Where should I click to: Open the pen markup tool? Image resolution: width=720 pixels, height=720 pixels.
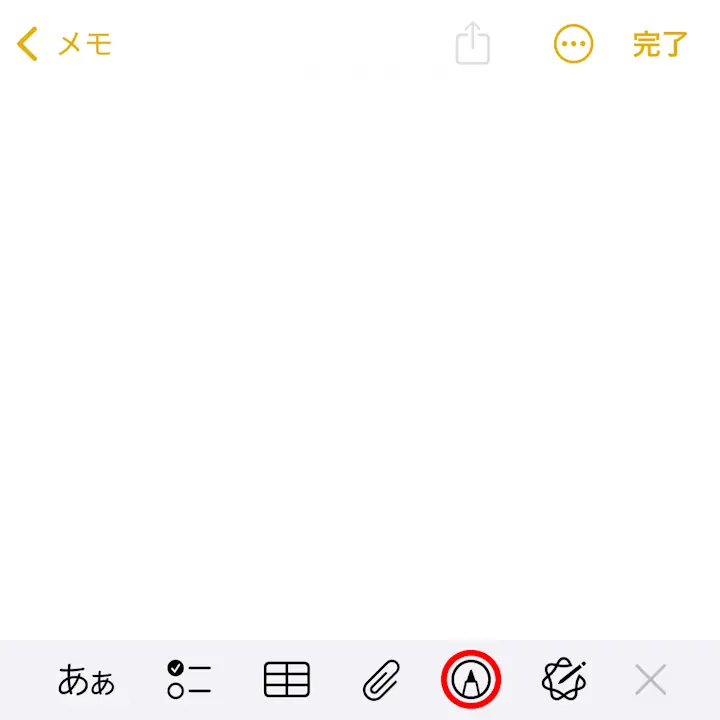pos(471,681)
